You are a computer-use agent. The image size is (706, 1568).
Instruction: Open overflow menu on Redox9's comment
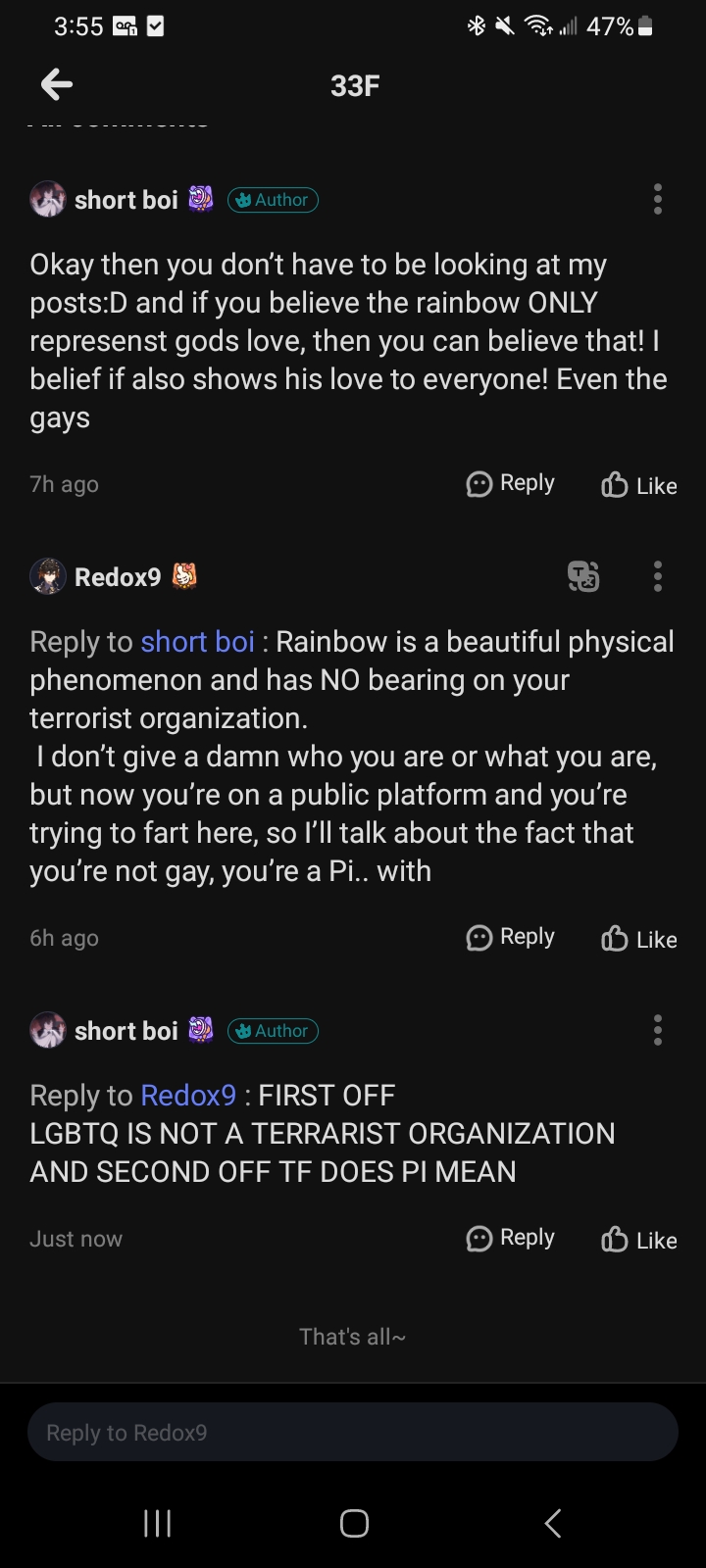[x=658, y=576]
